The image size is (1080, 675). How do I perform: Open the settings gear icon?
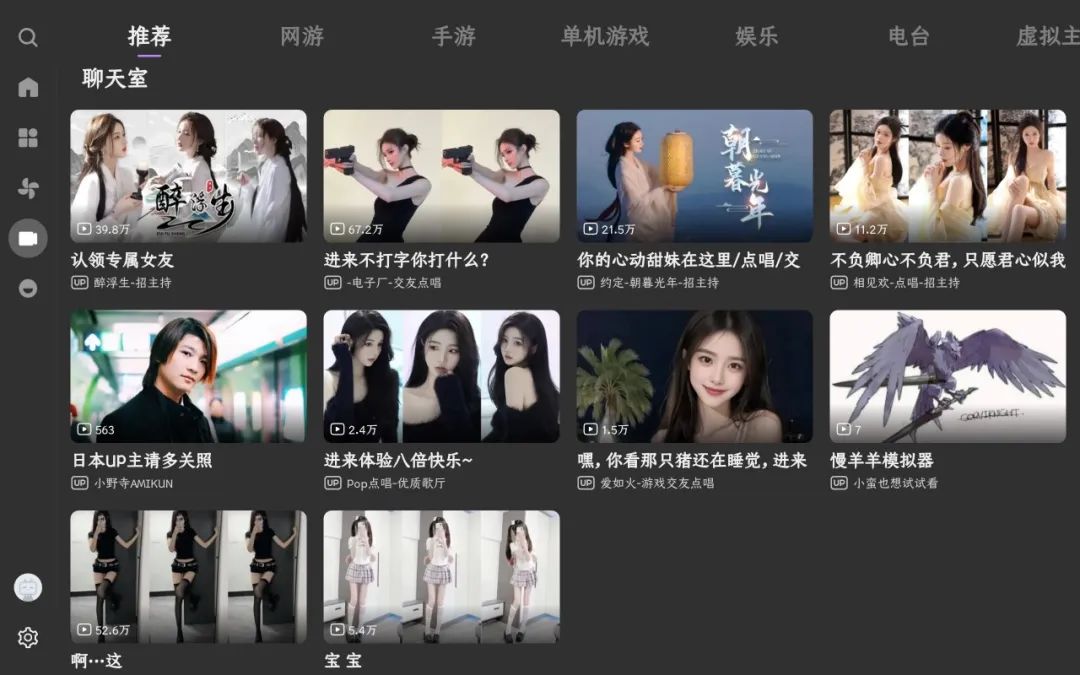28,637
